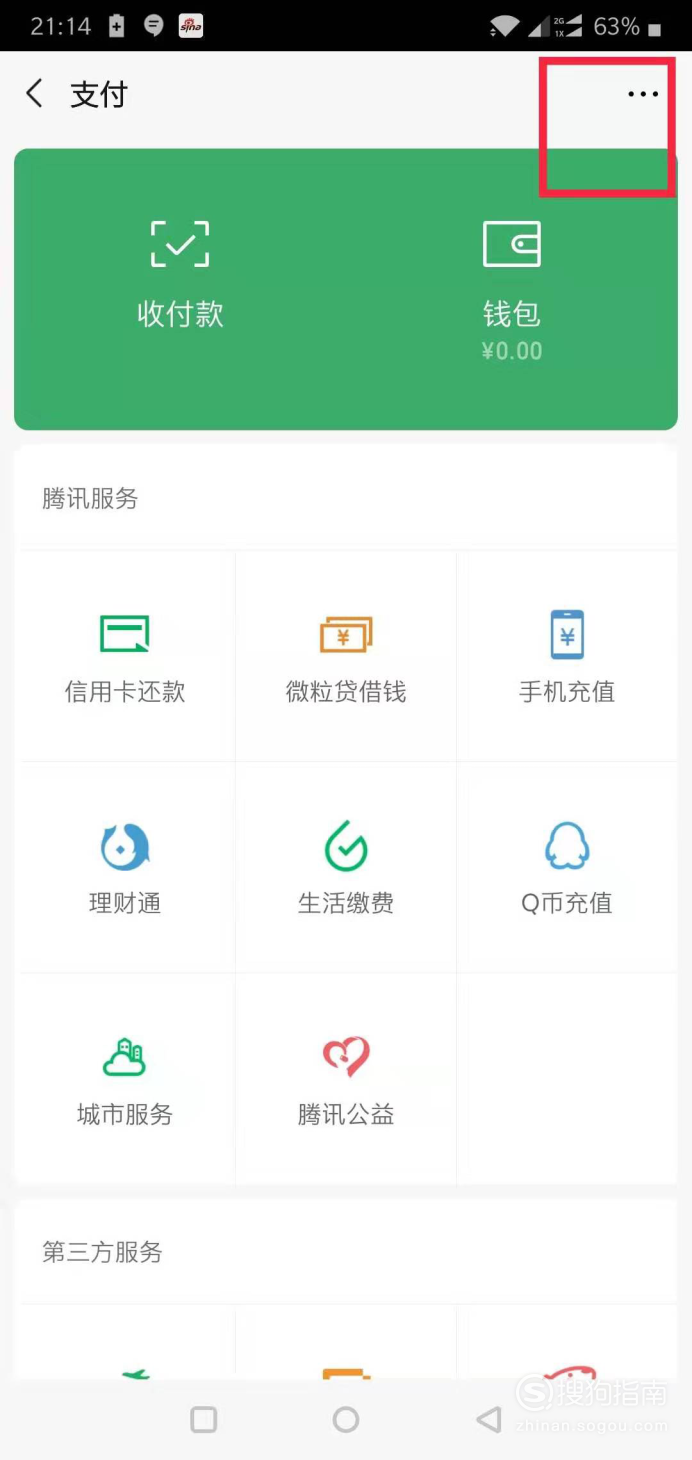Viewport: 692px width, 1460px height.
Task: Tap 手机充值 to top up phone
Action: click(567, 657)
